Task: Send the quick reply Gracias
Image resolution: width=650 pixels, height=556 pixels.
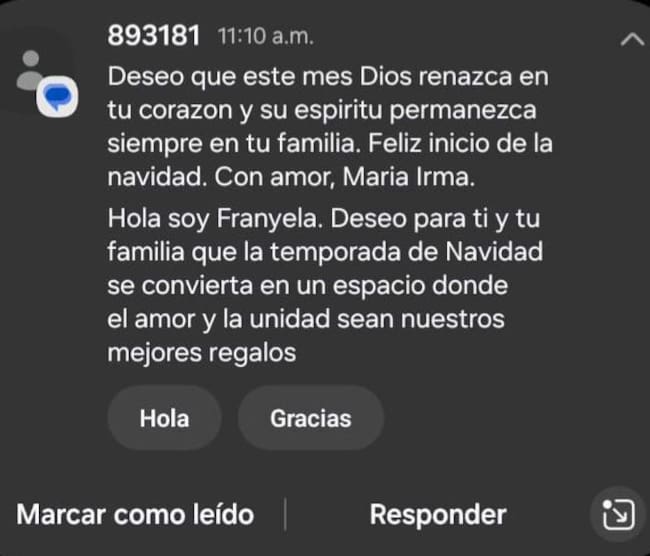Action: pyautogui.click(x=310, y=418)
